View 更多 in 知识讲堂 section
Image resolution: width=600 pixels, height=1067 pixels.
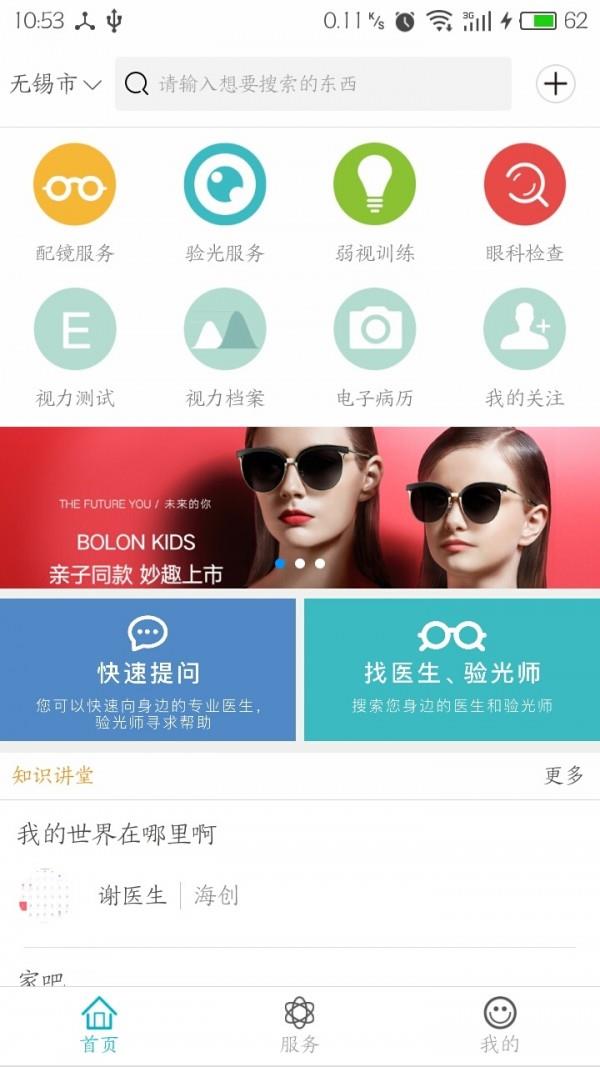(563, 775)
